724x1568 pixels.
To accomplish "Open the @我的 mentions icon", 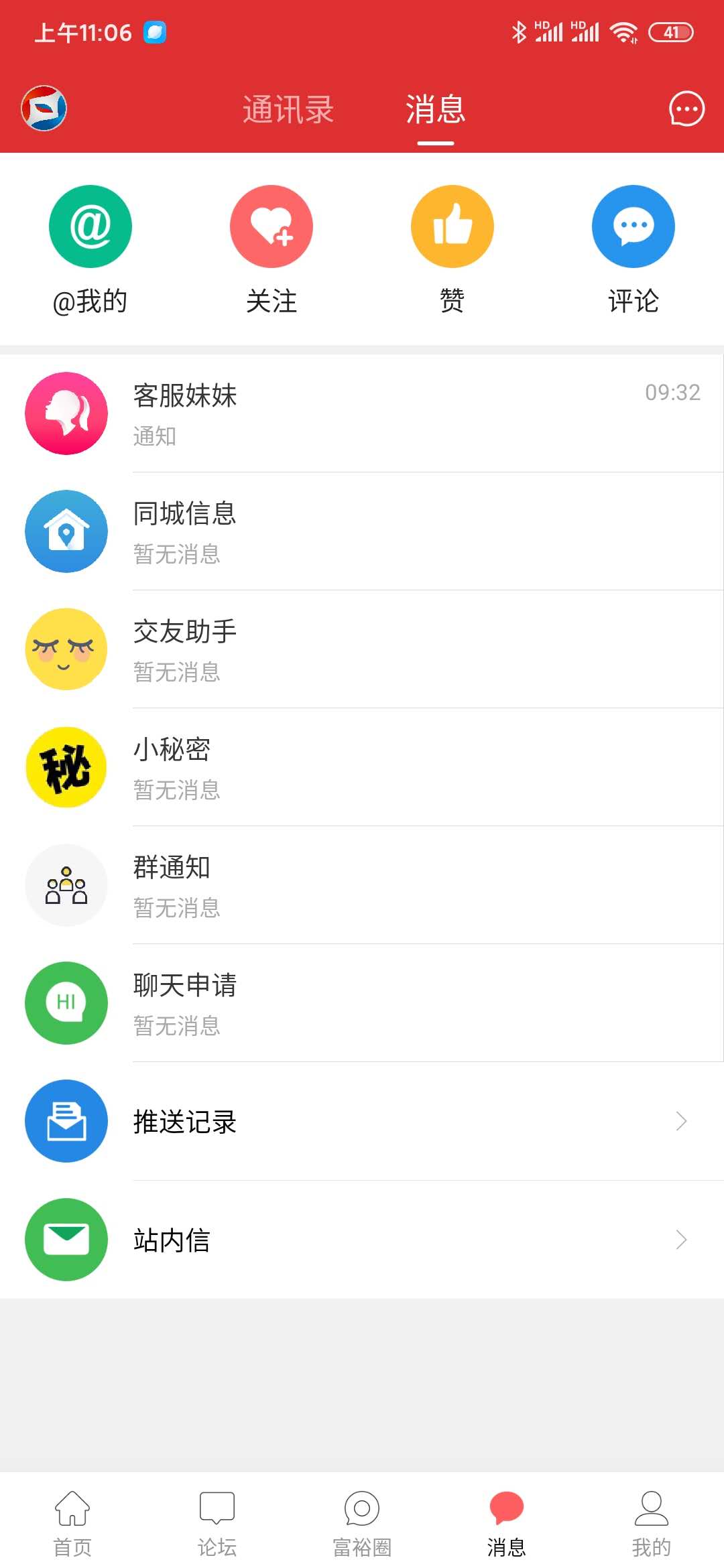I will point(90,226).
